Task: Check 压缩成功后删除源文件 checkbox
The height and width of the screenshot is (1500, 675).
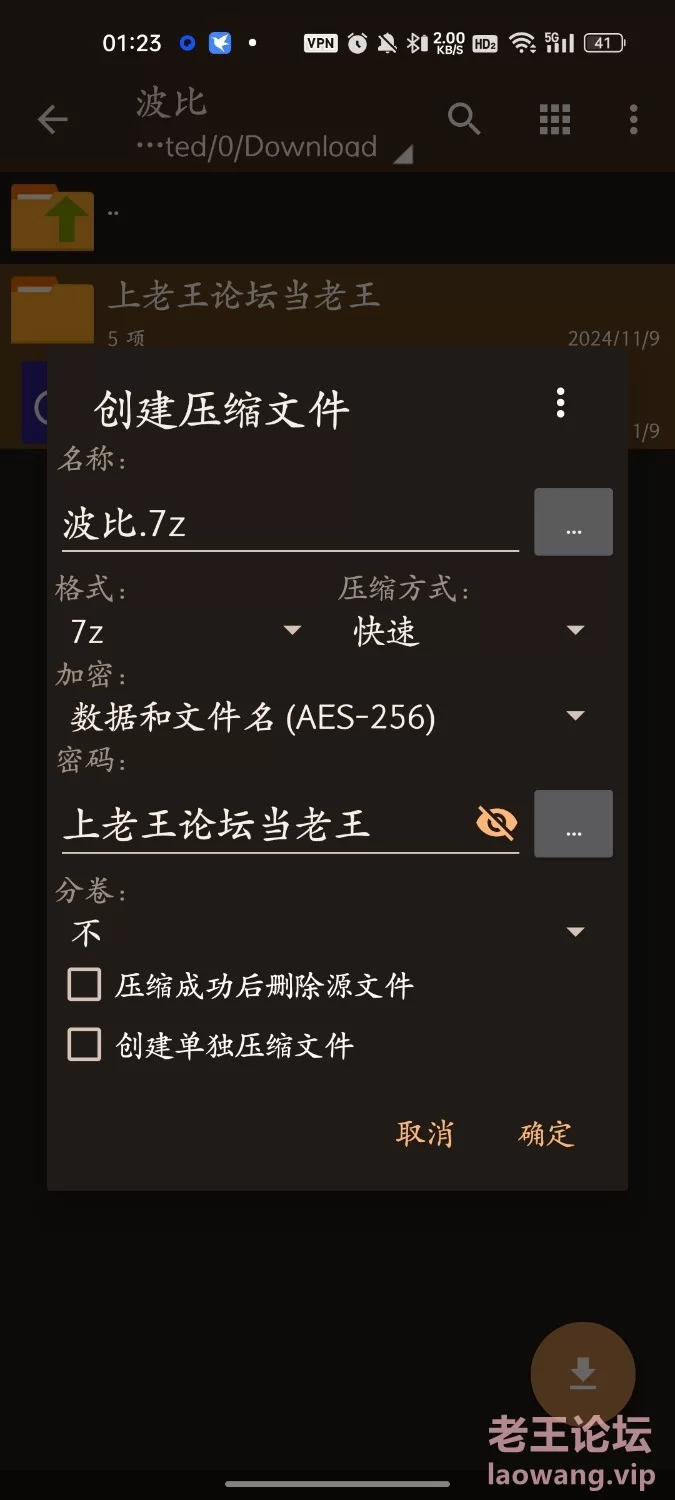Action: [85, 985]
